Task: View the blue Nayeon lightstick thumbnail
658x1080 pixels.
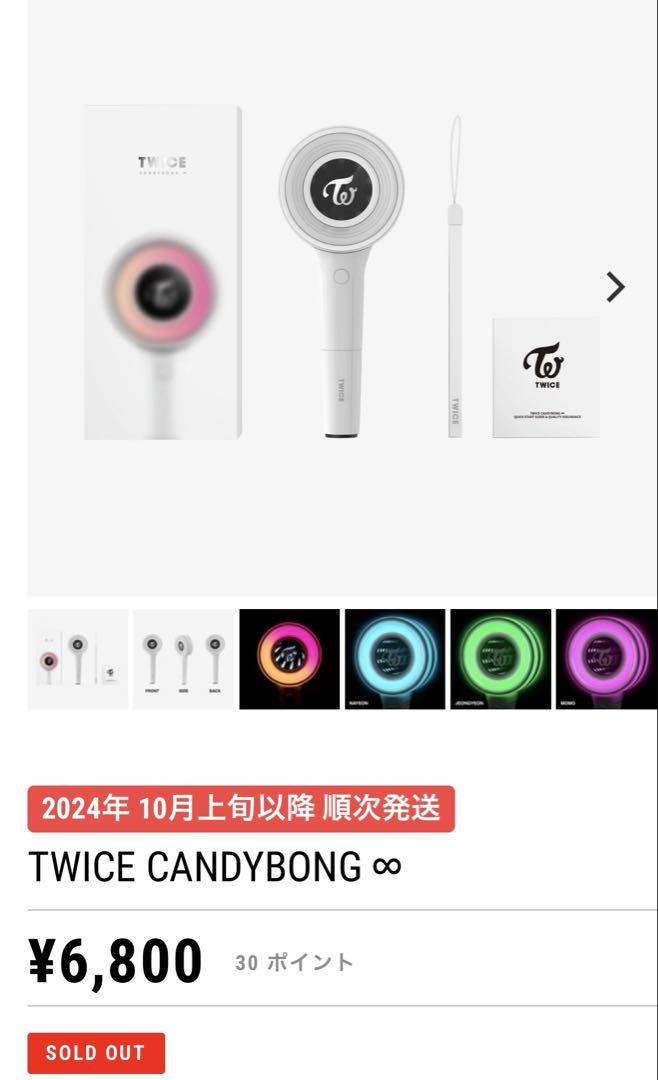Action: 395,659
